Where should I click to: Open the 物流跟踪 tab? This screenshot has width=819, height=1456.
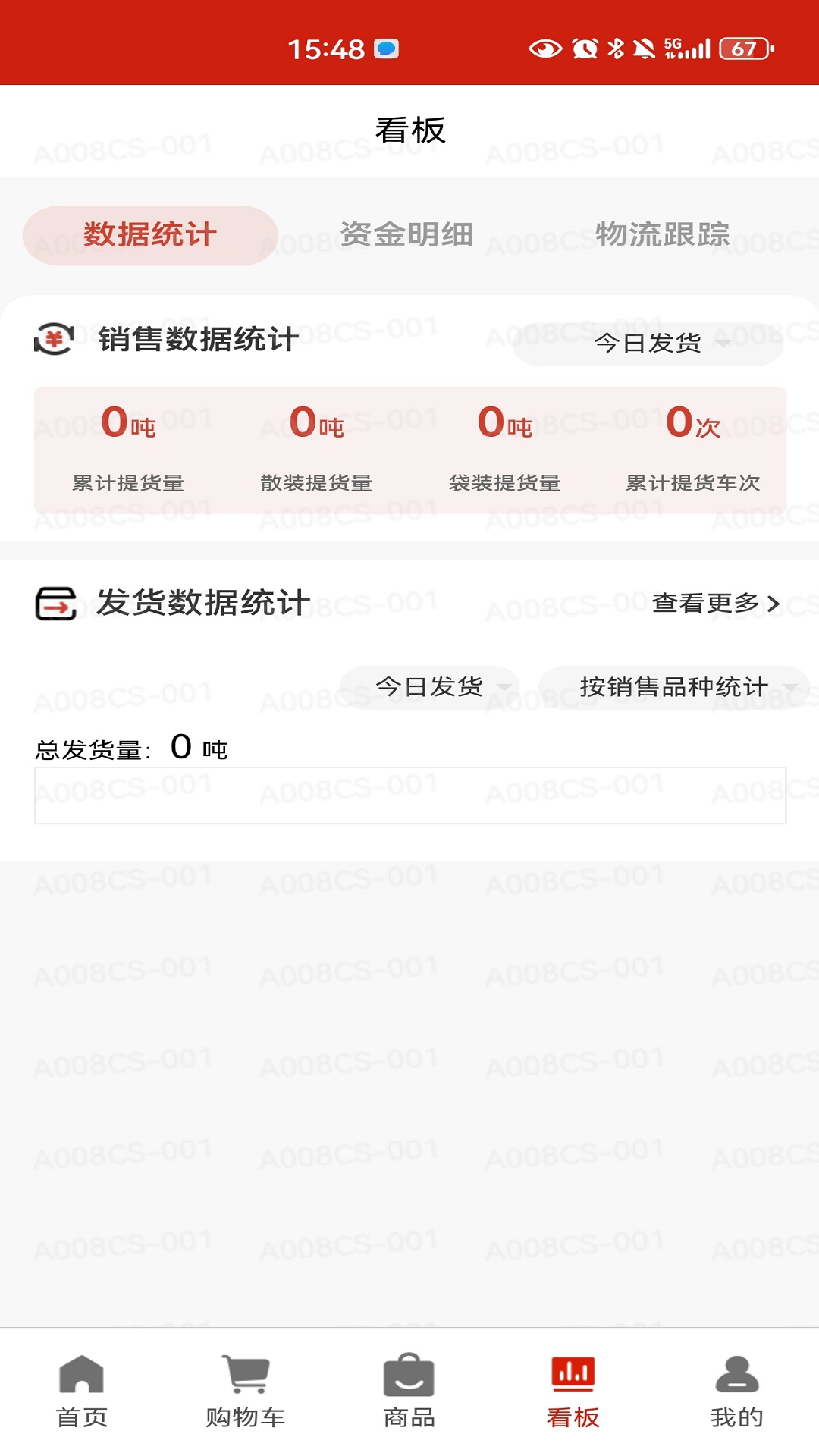[662, 235]
